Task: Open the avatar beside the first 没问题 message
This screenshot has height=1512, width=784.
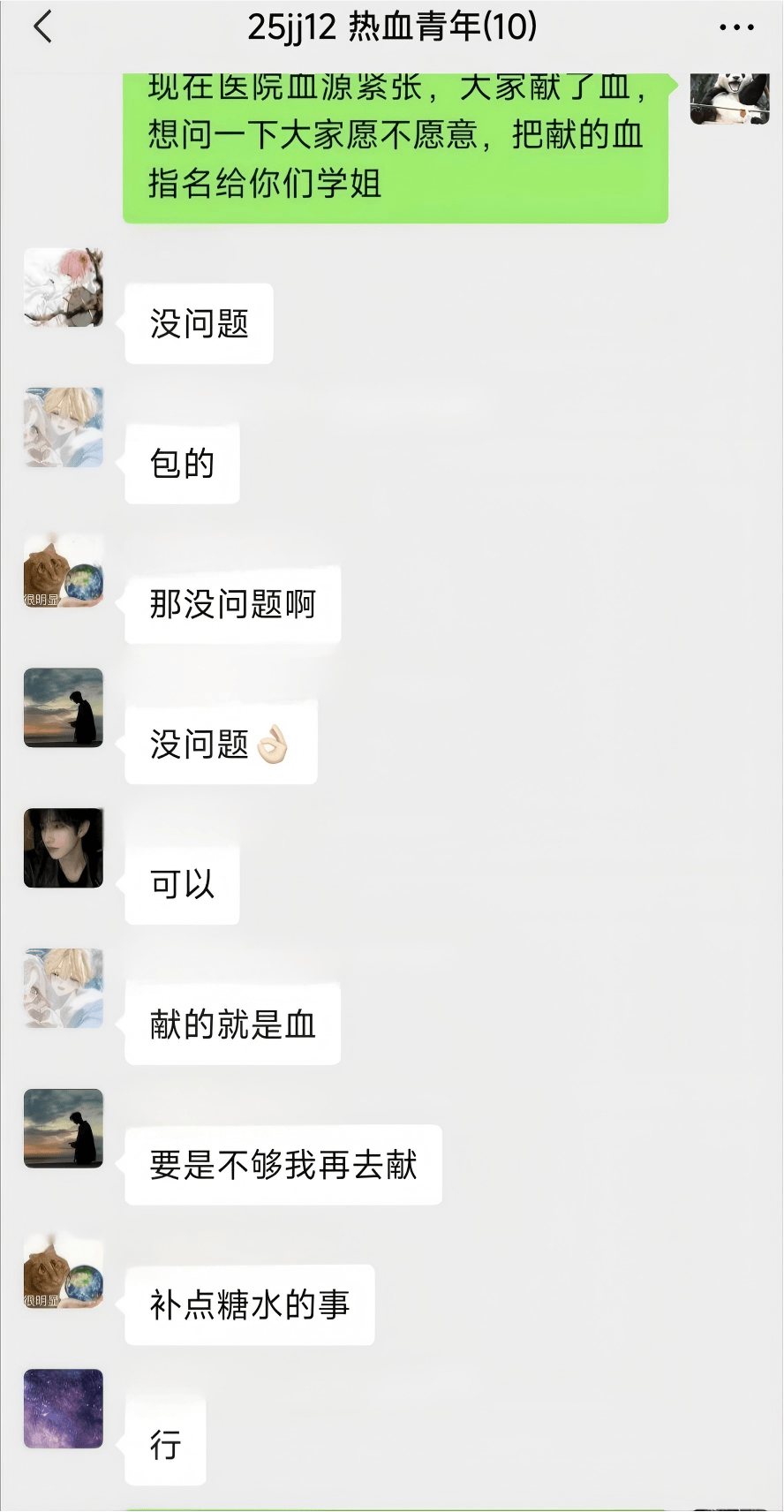Action: [x=64, y=288]
